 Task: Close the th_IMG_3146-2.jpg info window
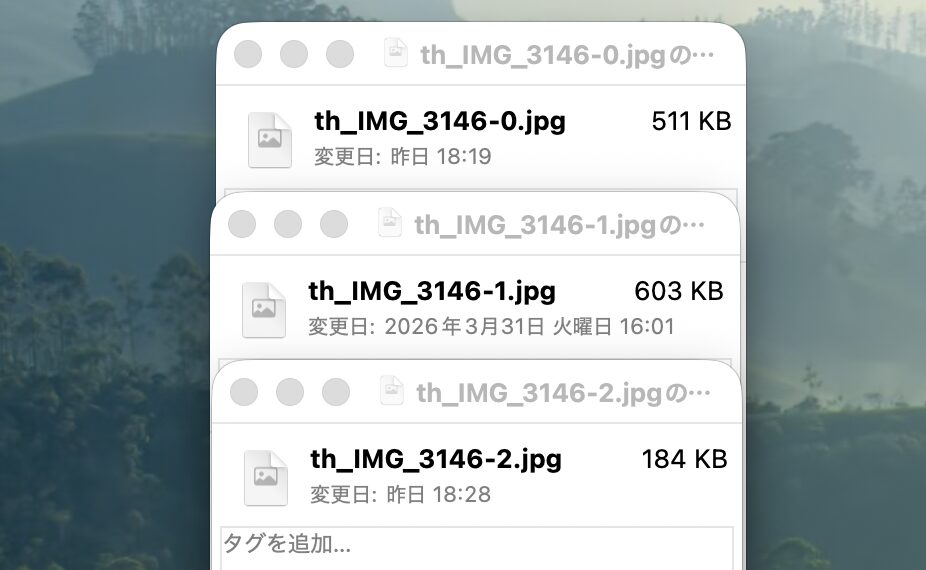coord(244,392)
